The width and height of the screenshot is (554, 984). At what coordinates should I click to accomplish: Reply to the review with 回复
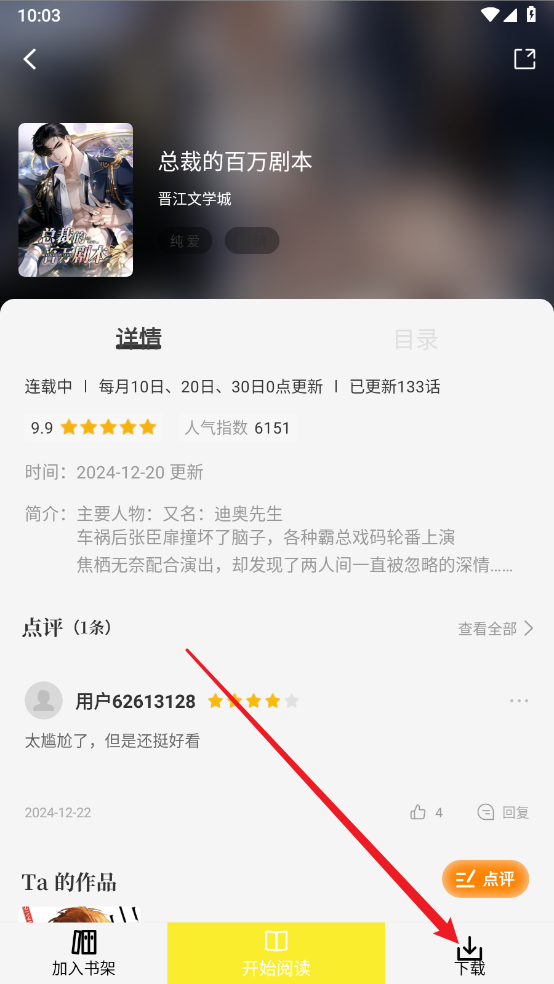(x=503, y=813)
